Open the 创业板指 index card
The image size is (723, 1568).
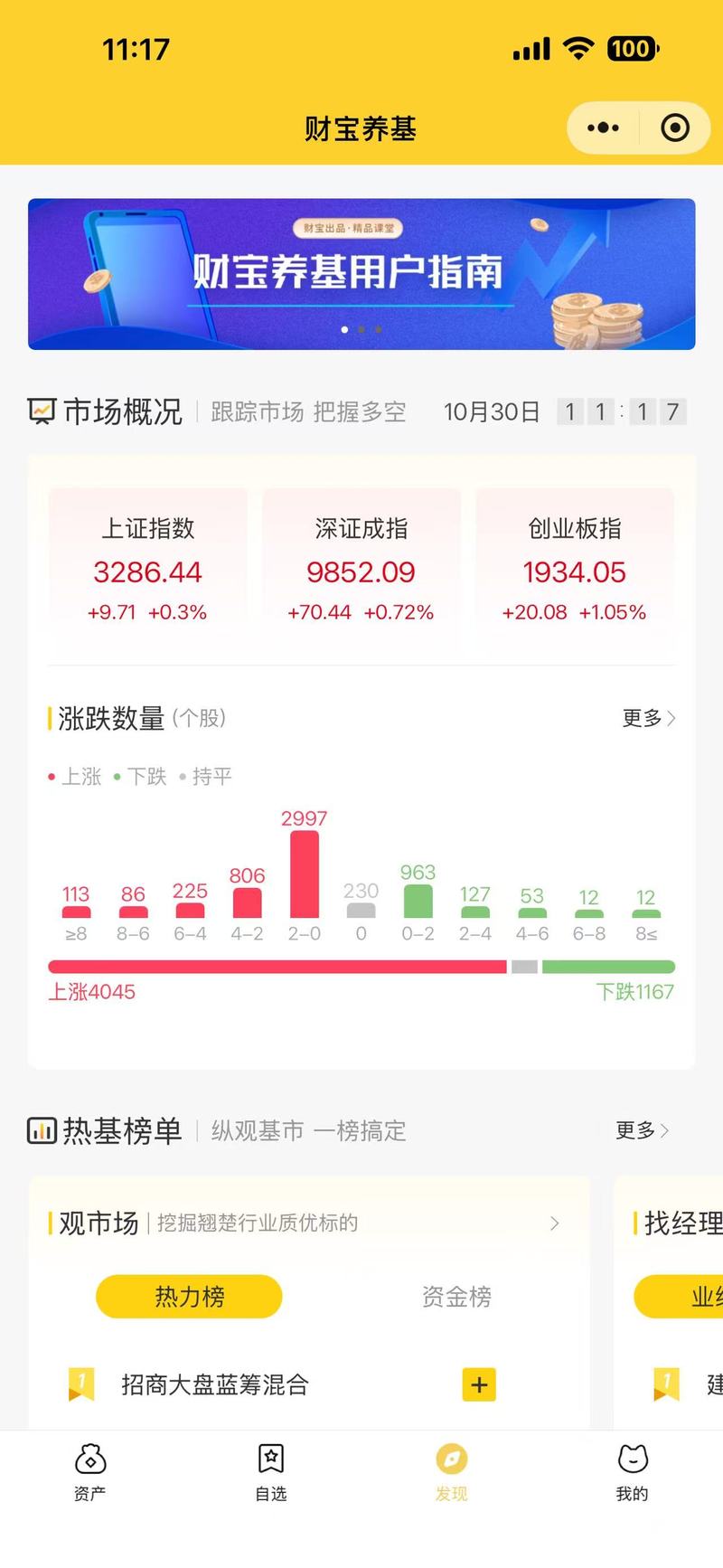point(575,571)
